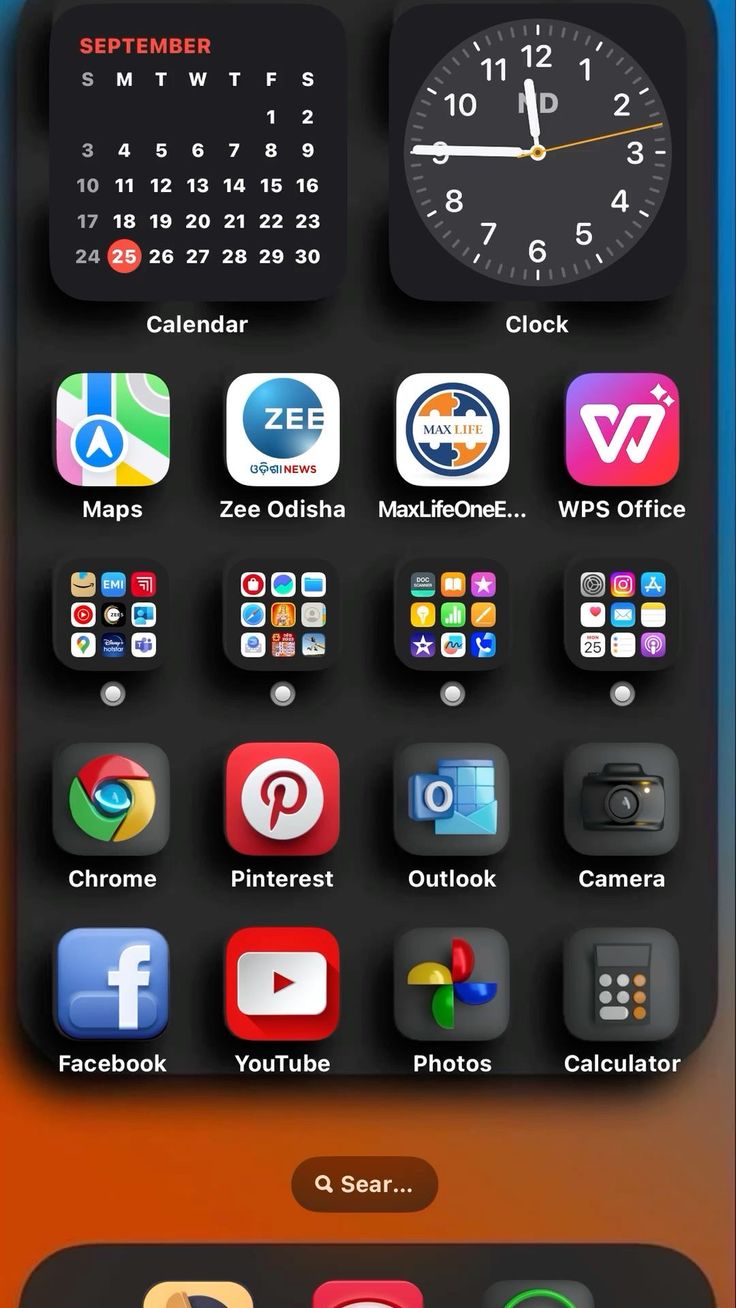Open the Photos app

pyautogui.click(x=452, y=984)
